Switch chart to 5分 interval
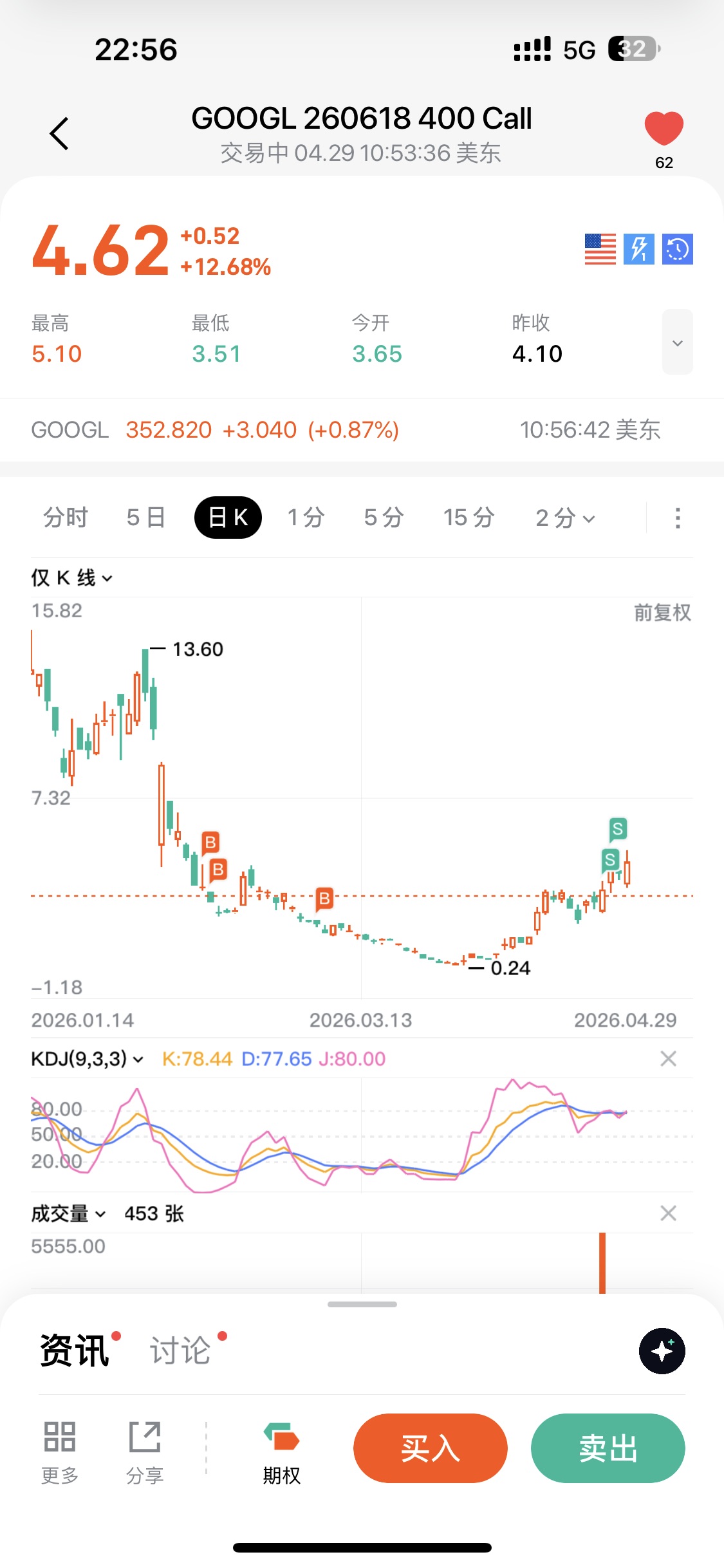Image resolution: width=724 pixels, height=1568 pixels. click(x=384, y=518)
